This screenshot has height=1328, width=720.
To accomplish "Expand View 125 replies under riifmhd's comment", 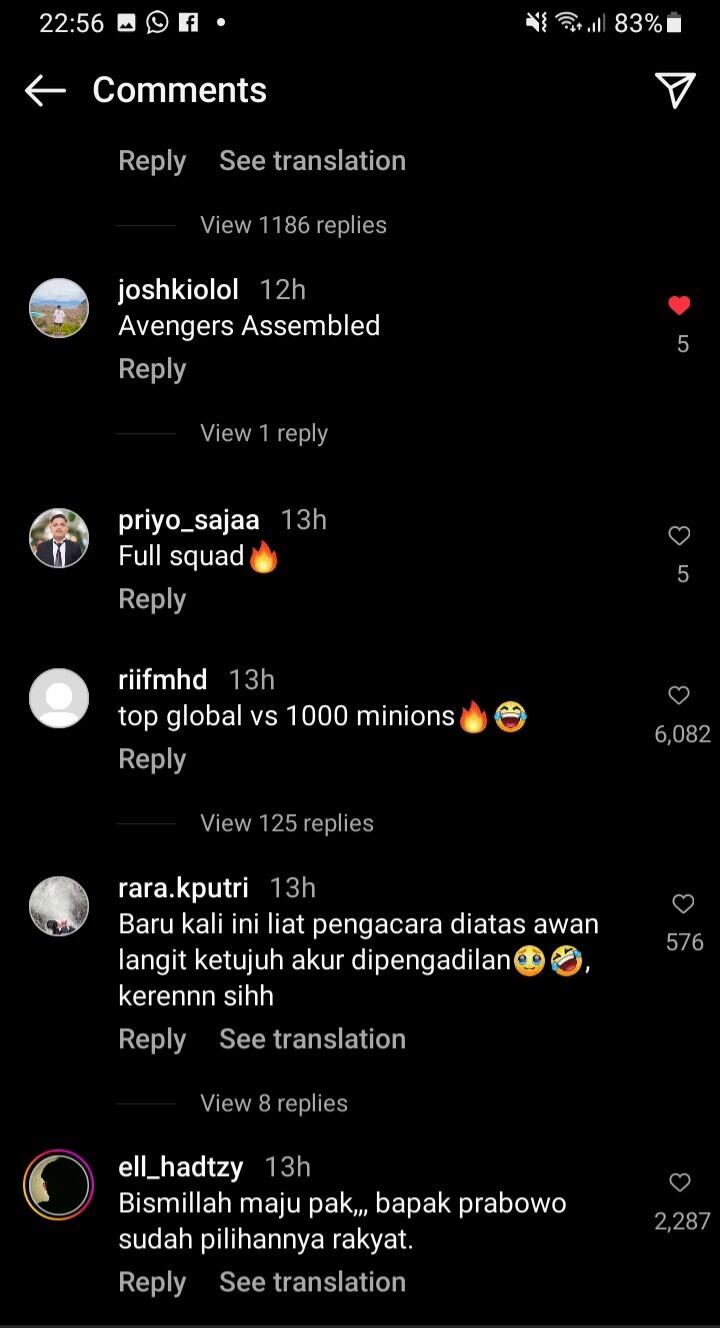I will [x=287, y=823].
